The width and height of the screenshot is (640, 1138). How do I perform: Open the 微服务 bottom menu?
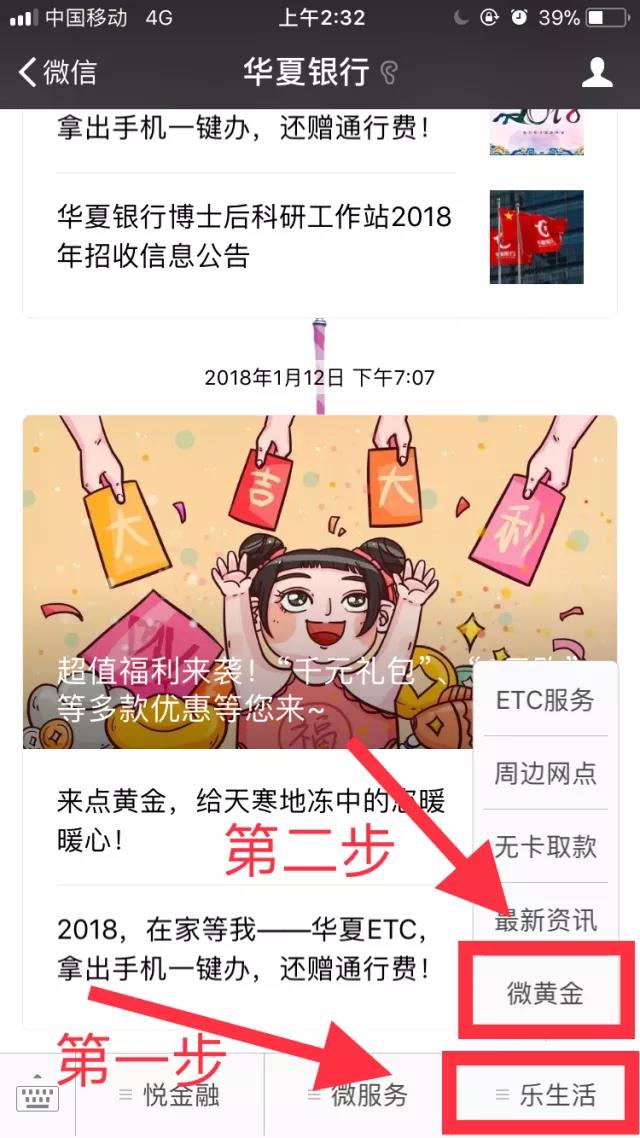357,1095
